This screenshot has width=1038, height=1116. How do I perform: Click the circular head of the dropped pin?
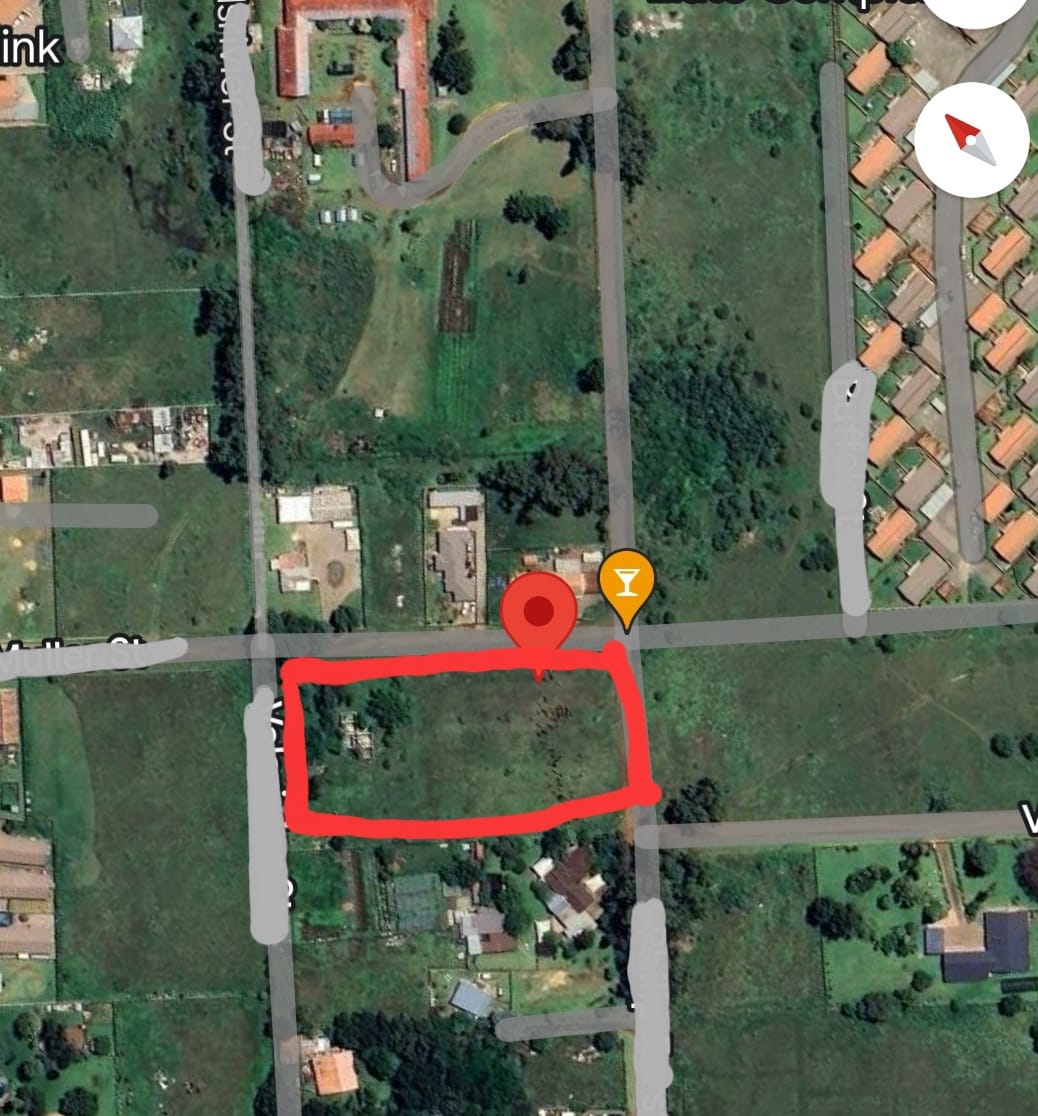[x=541, y=610]
